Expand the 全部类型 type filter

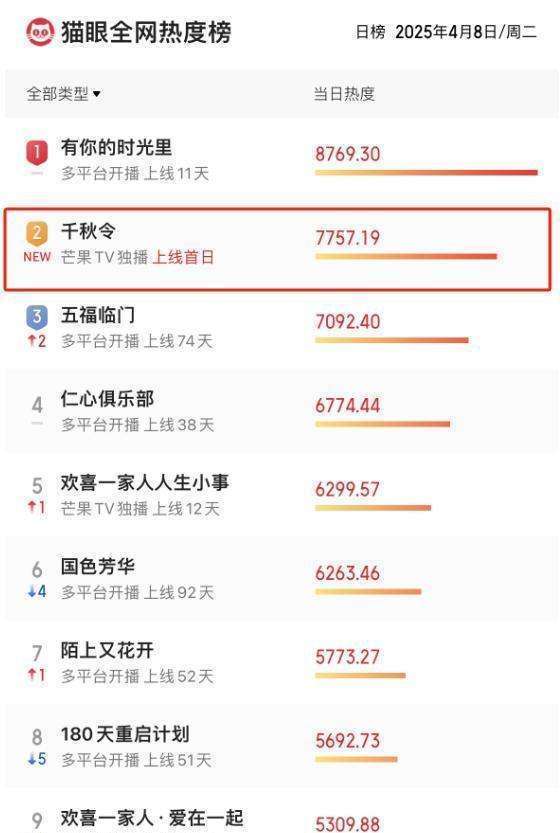point(63,94)
